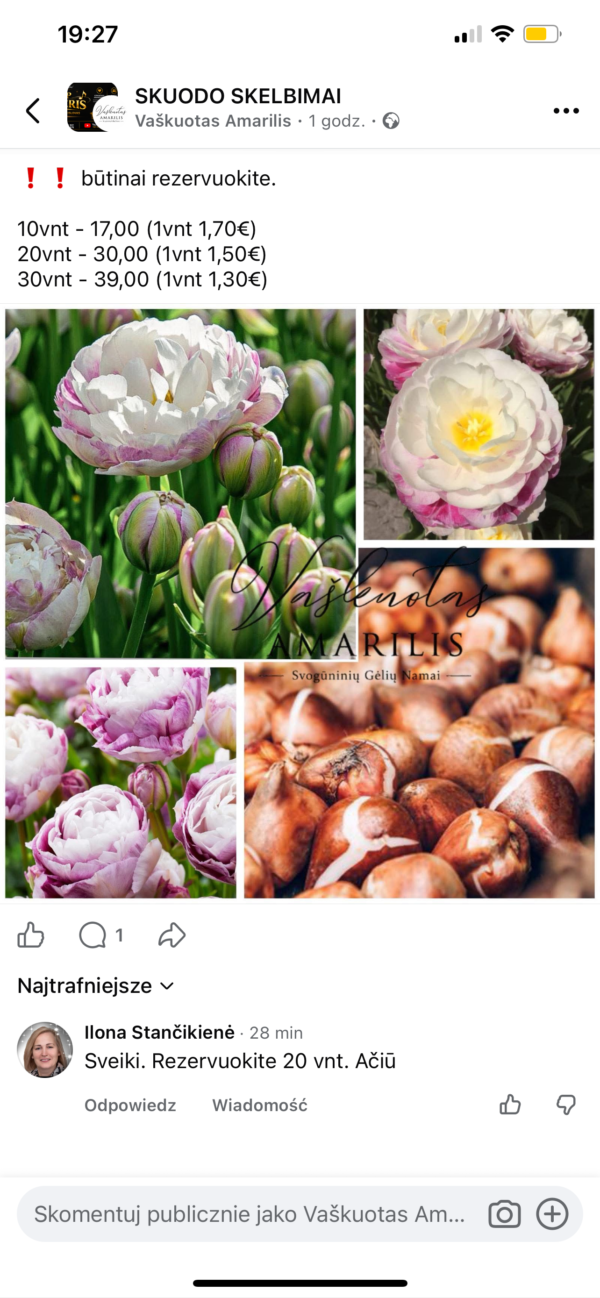Focus the Skomentuj publicznie comment field
This screenshot has width=600, height=1298.
click(x=250, y=1214)
